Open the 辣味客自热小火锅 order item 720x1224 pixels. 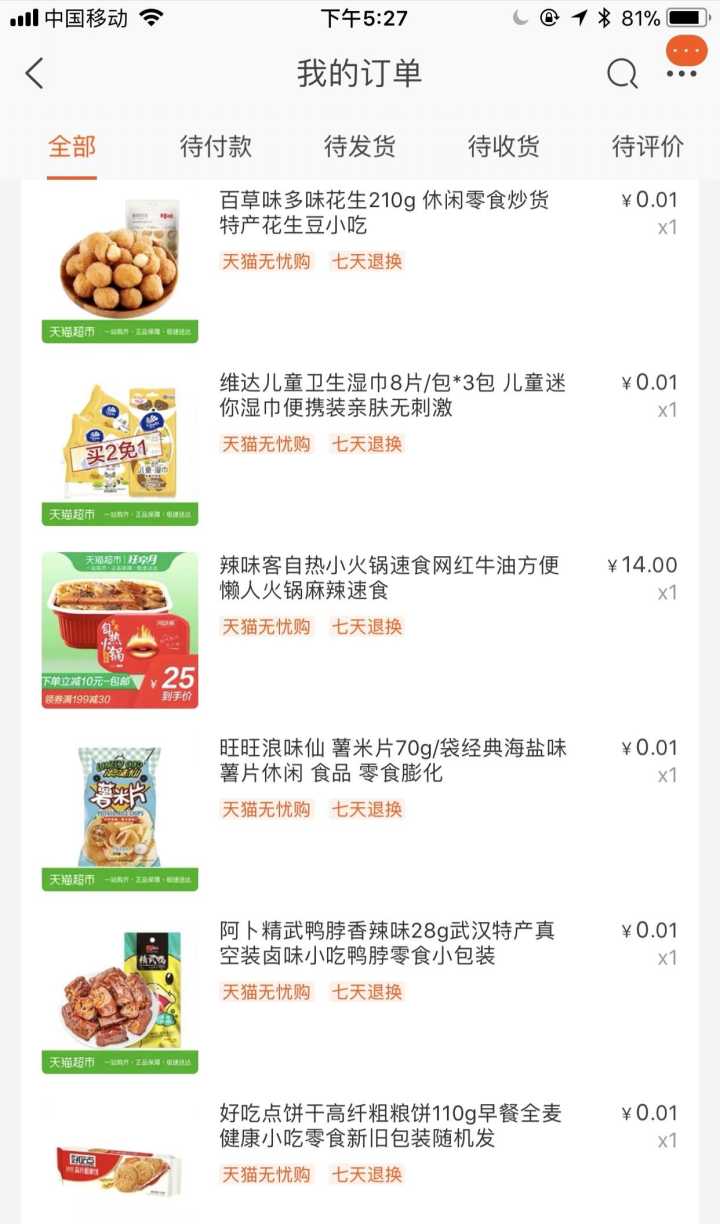coord(389,578)
